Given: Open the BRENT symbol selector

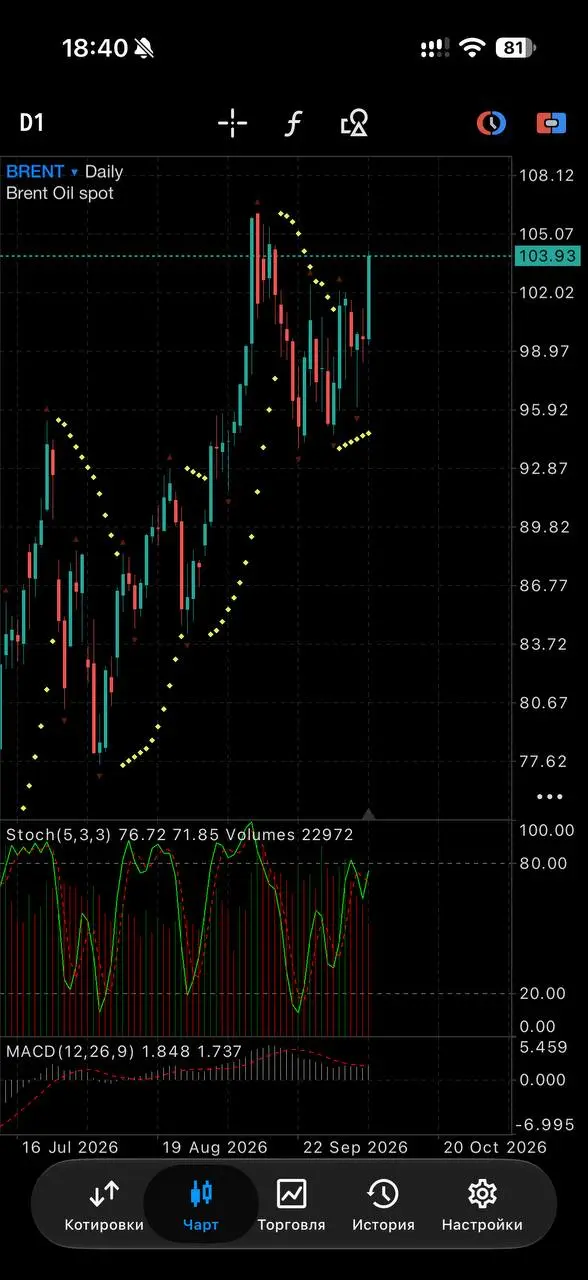Looking at the screenshot, I should pos(41,172).
